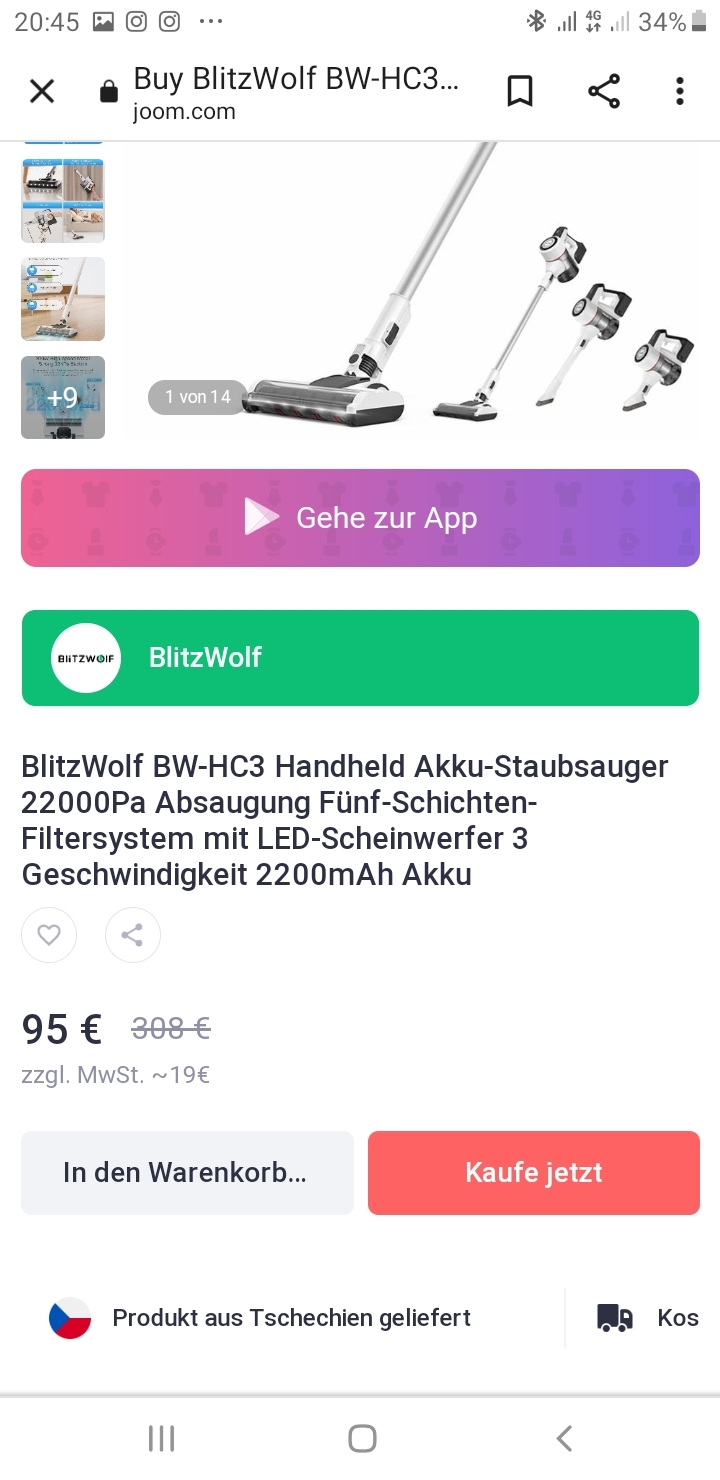
Task: Close the browser tab with X
Action: (x=42, y=92)
